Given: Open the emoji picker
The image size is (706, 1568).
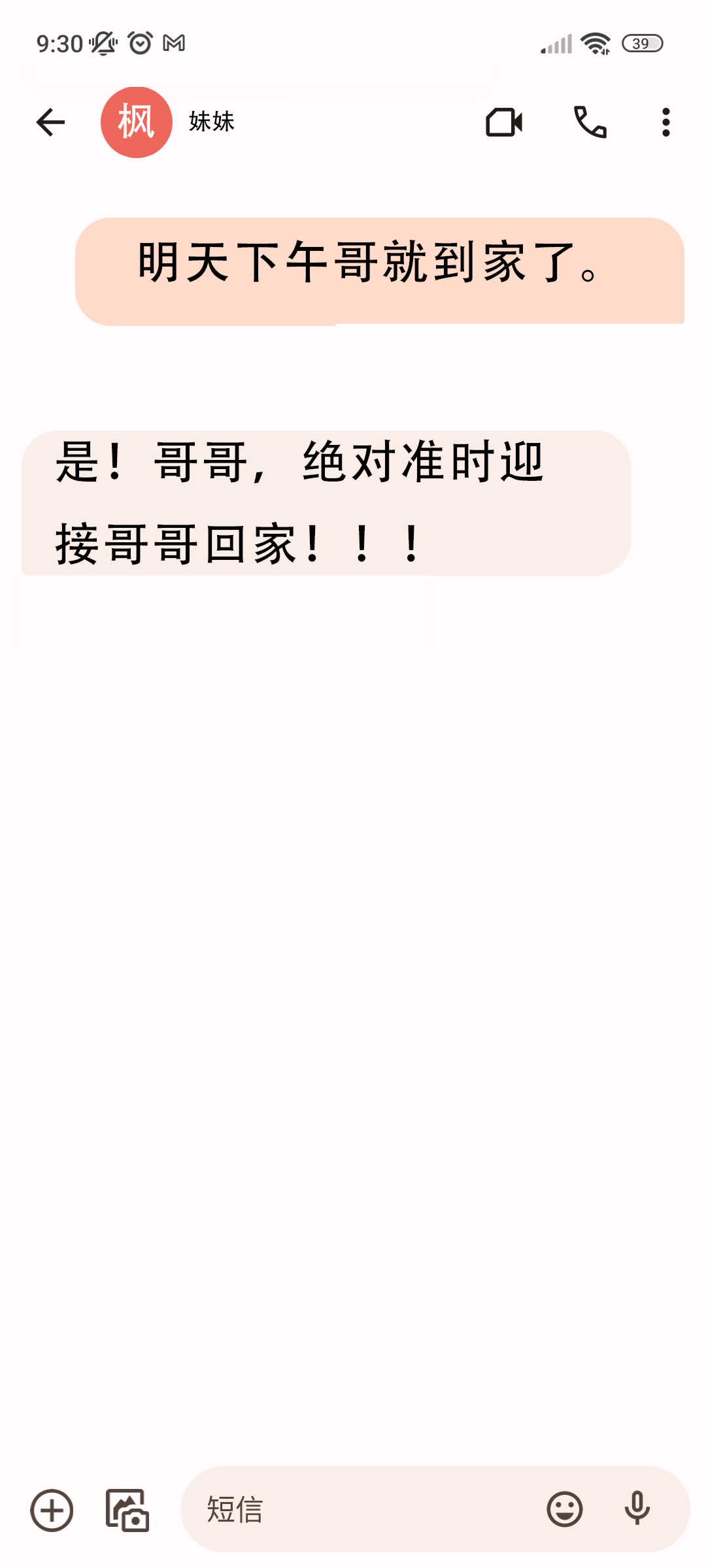Looking at the screenshot, I should (x=564, y=1510).
